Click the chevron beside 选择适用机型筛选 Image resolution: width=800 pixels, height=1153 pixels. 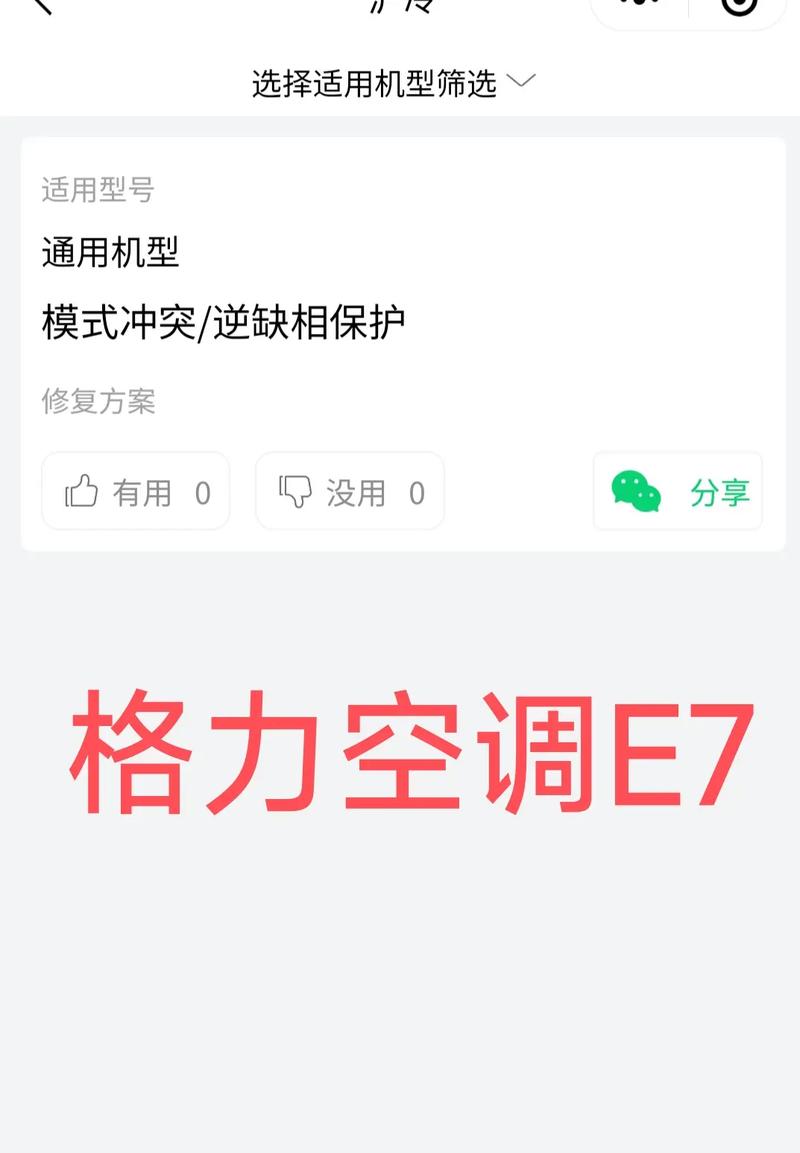click(524, 84)
